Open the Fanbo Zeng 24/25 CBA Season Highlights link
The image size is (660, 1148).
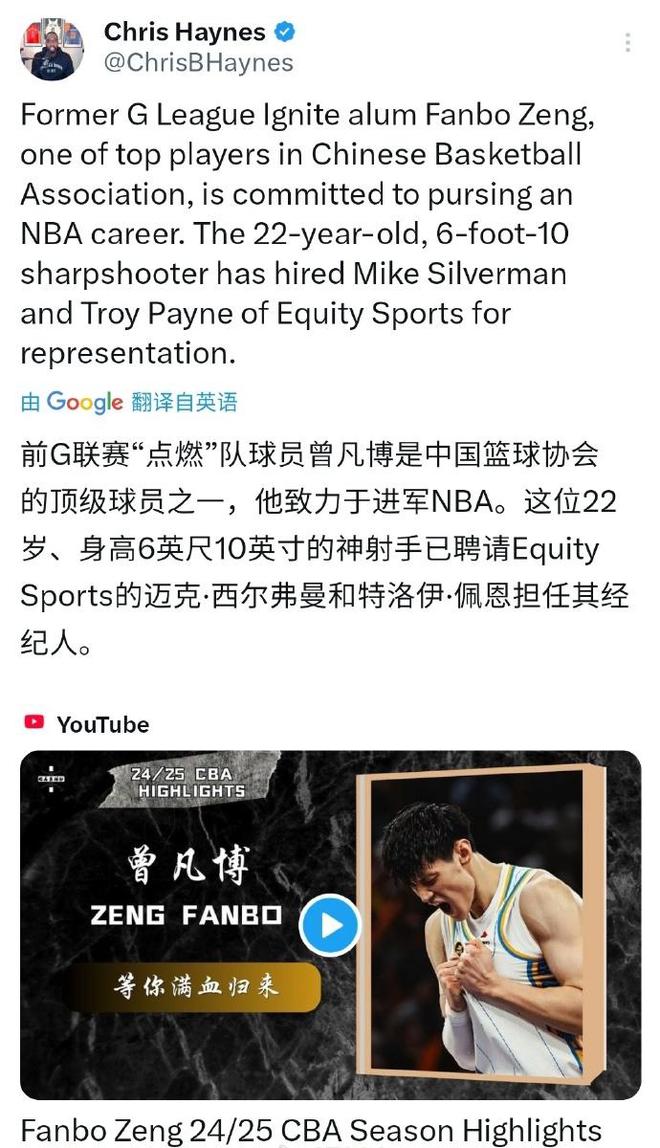[310, 1130]
